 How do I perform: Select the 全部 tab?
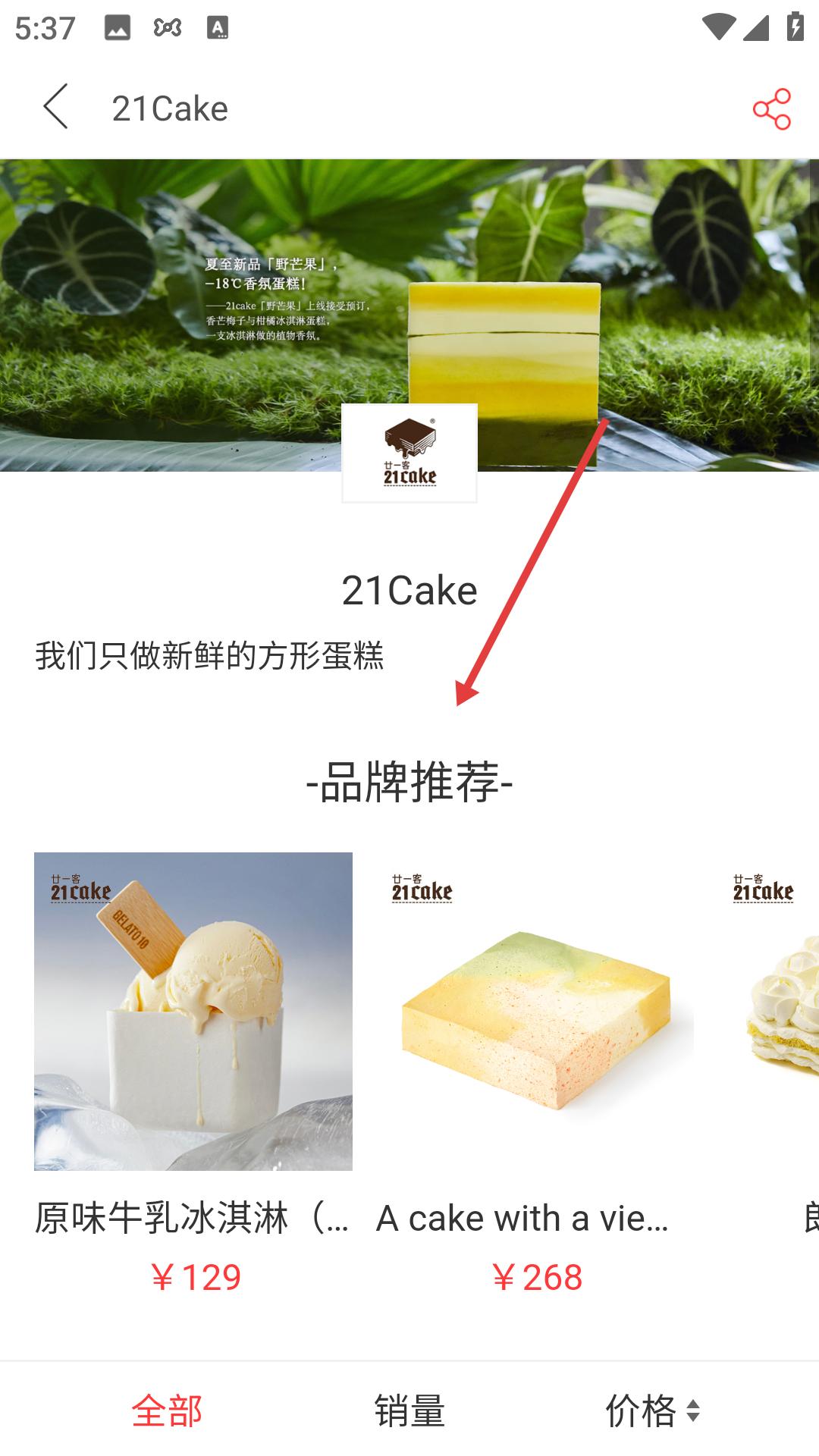pyautogui.click(x=167, y=1410)
